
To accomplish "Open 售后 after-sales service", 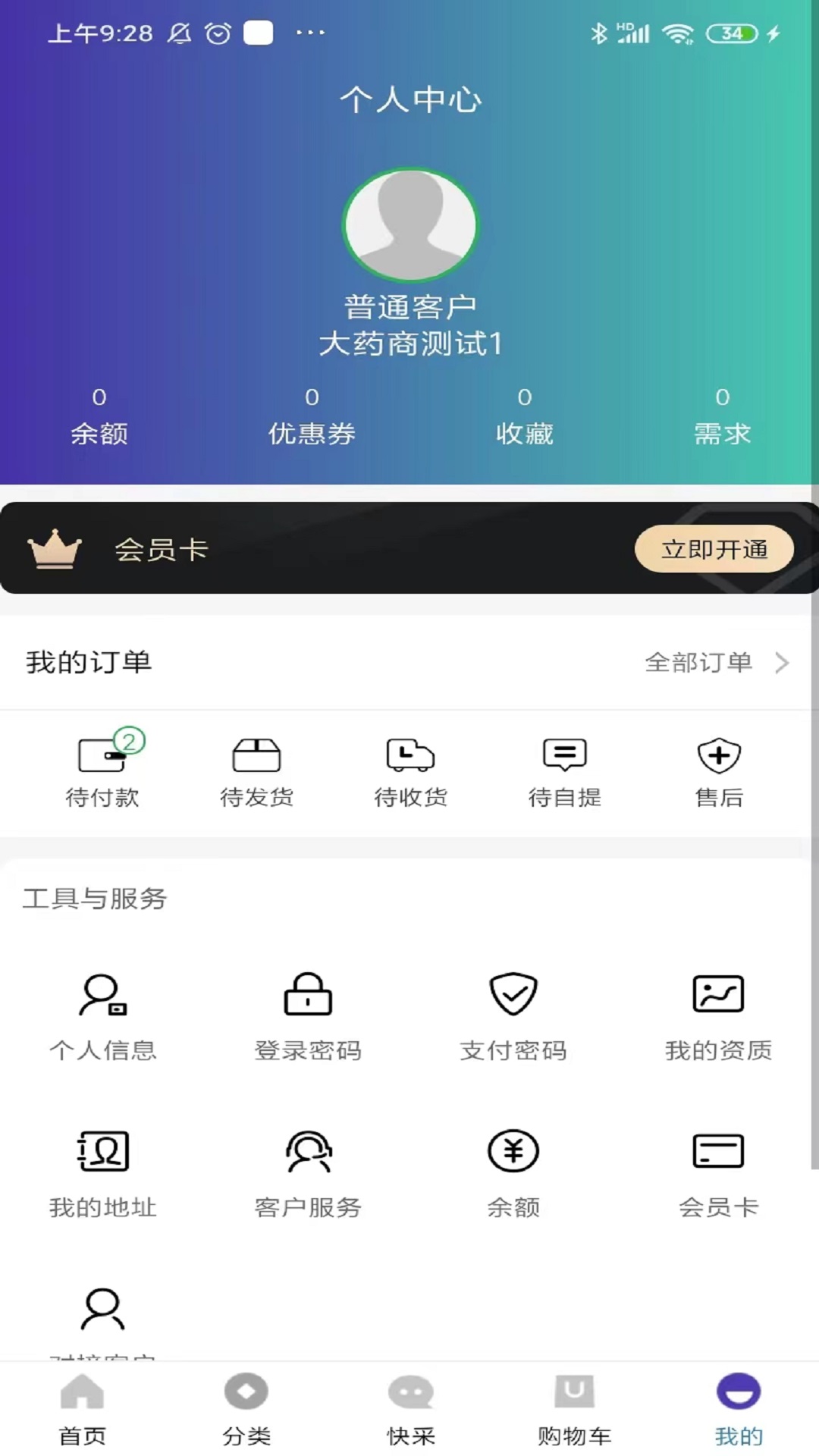I will 717,770.
